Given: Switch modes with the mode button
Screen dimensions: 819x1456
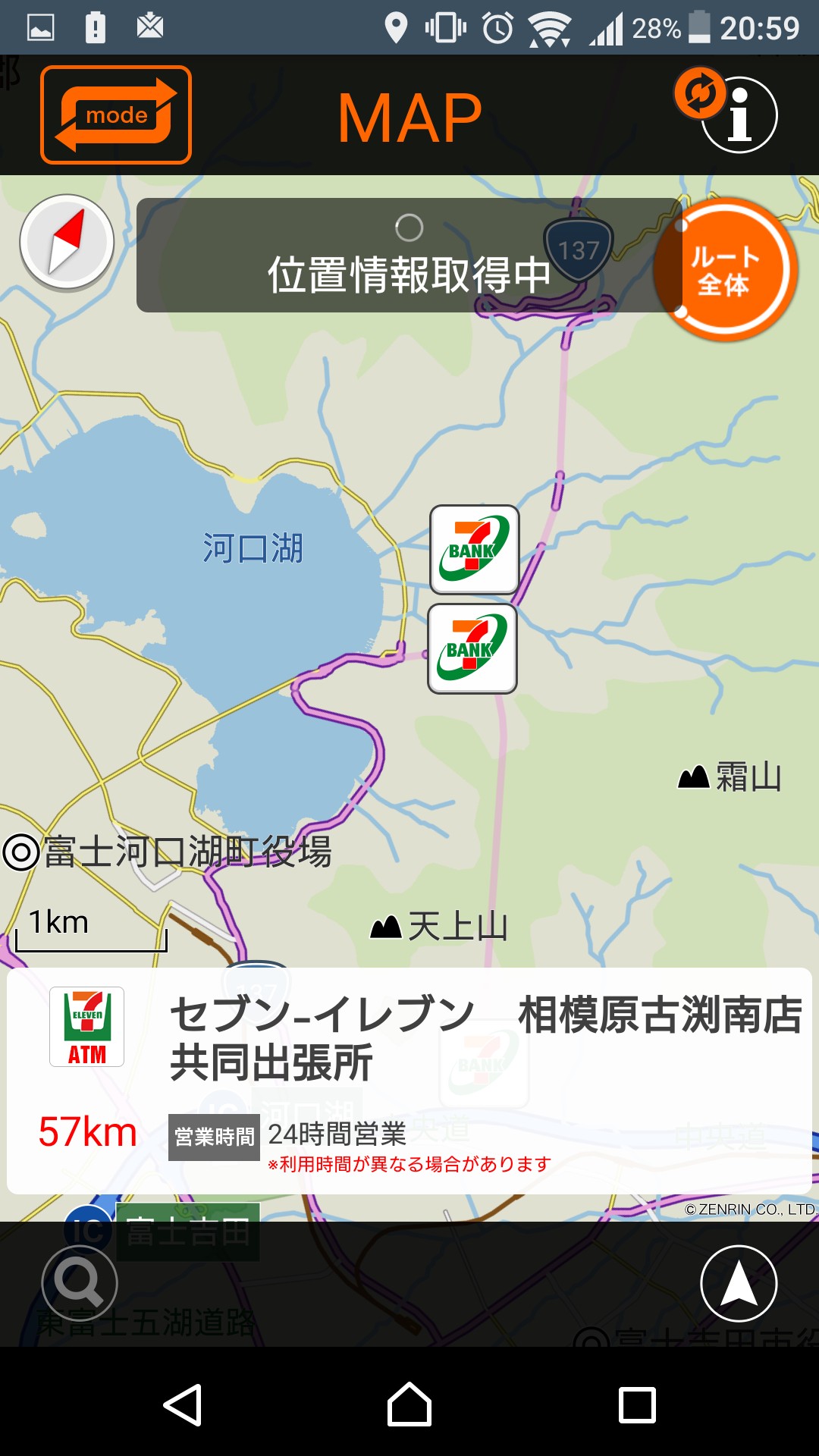Looking at the screenshot, I should pyautogui.click(x=116, y=115).
